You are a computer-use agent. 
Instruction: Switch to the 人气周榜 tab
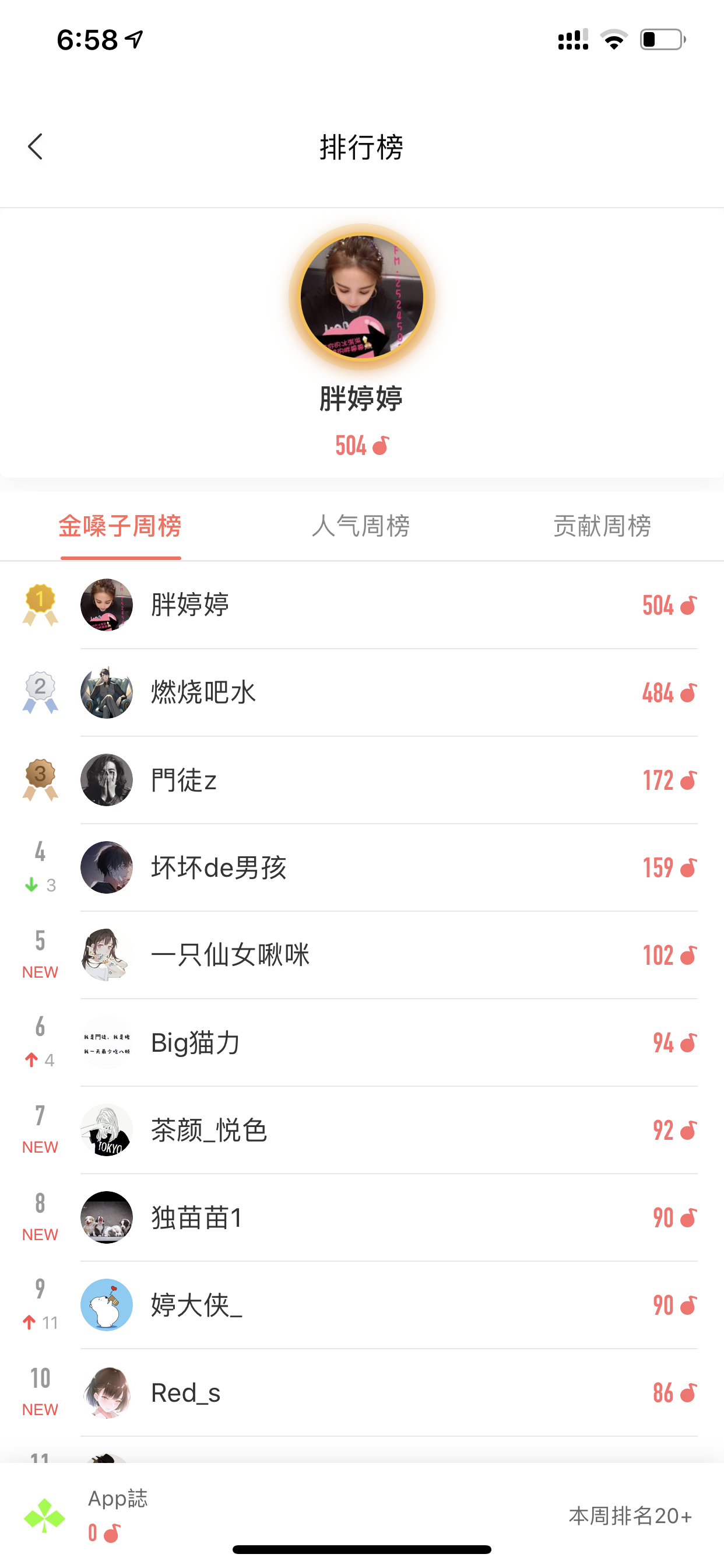click(361, 526)
